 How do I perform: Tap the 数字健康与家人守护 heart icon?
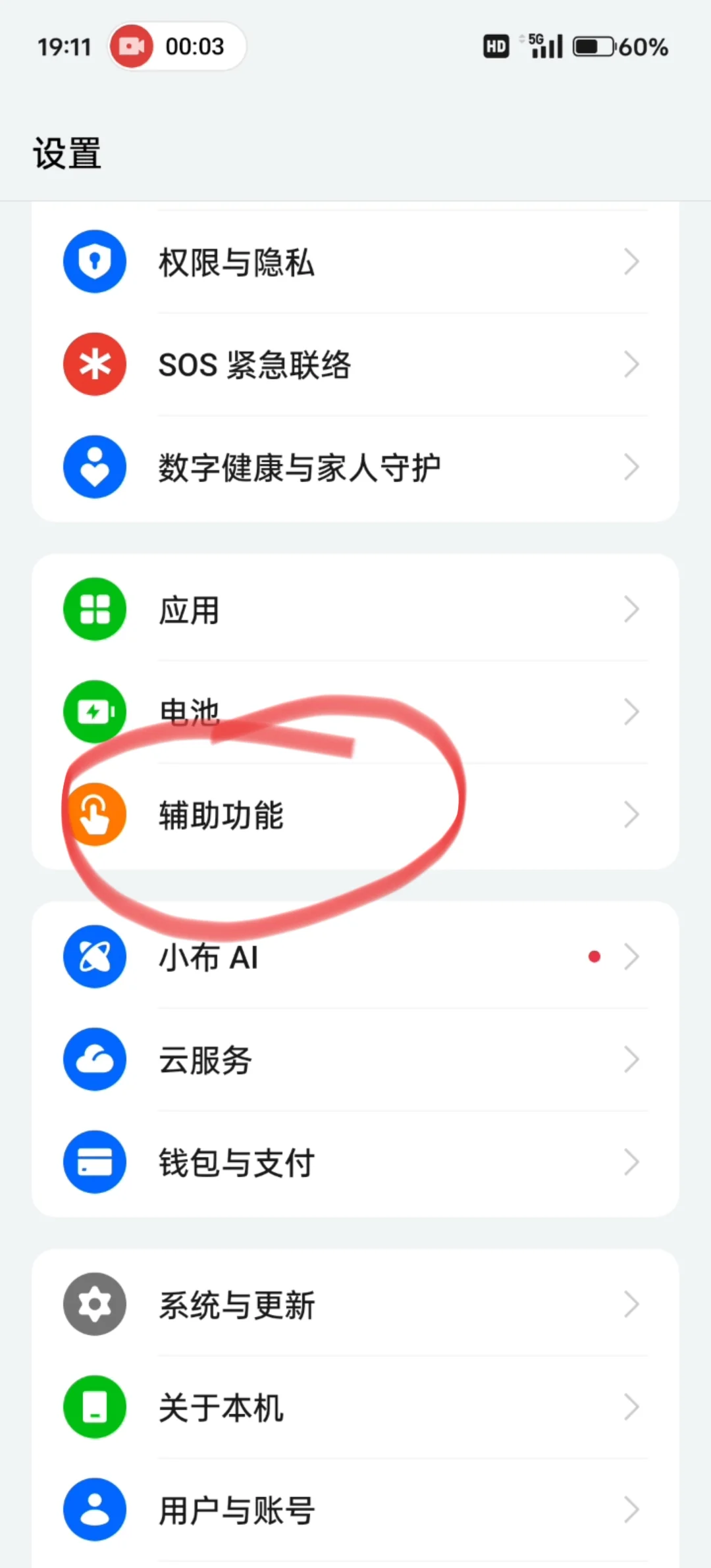[x=93, y=467]
